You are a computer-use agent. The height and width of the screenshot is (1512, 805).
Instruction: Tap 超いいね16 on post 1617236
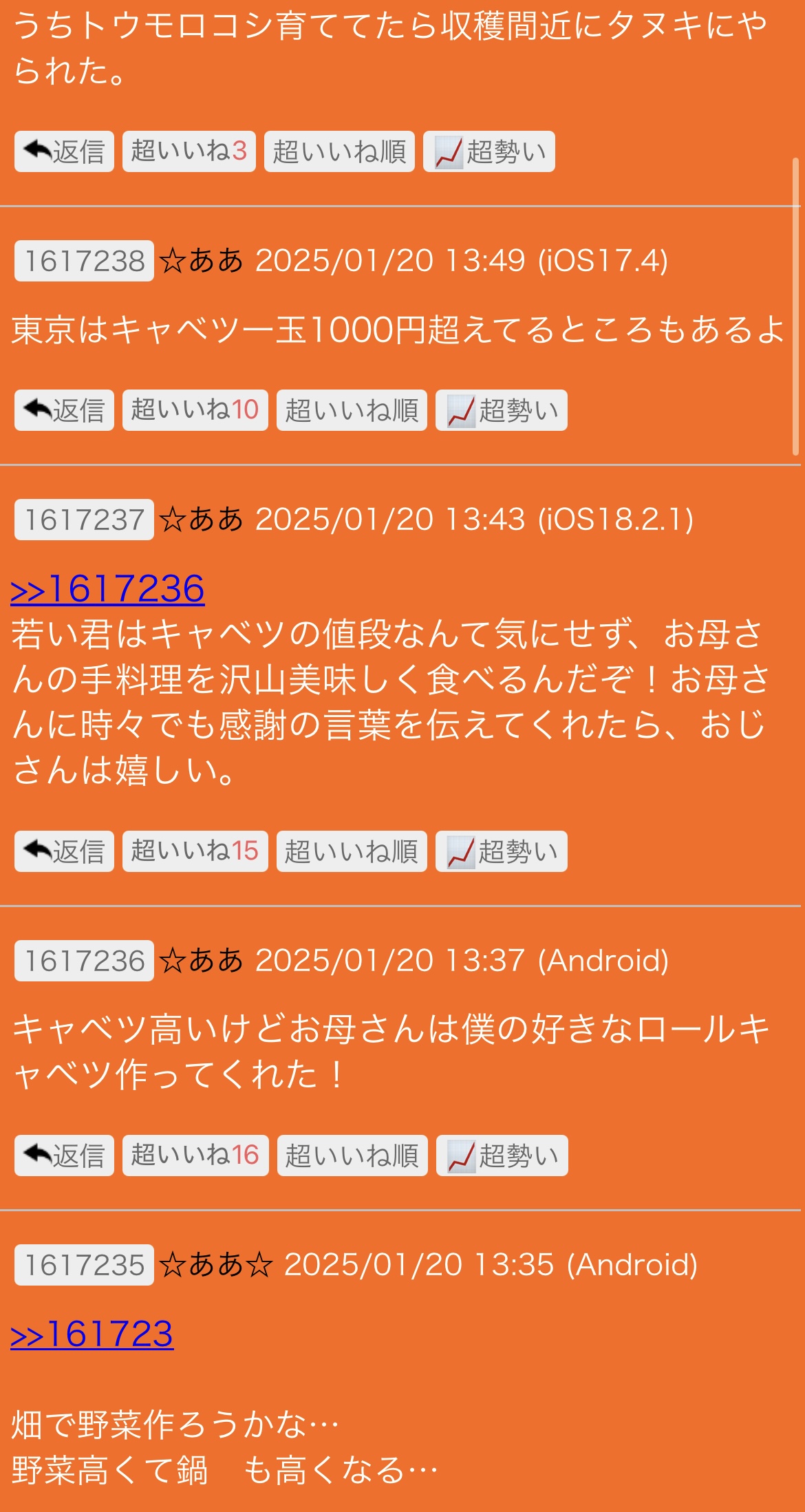(195, 1156)
